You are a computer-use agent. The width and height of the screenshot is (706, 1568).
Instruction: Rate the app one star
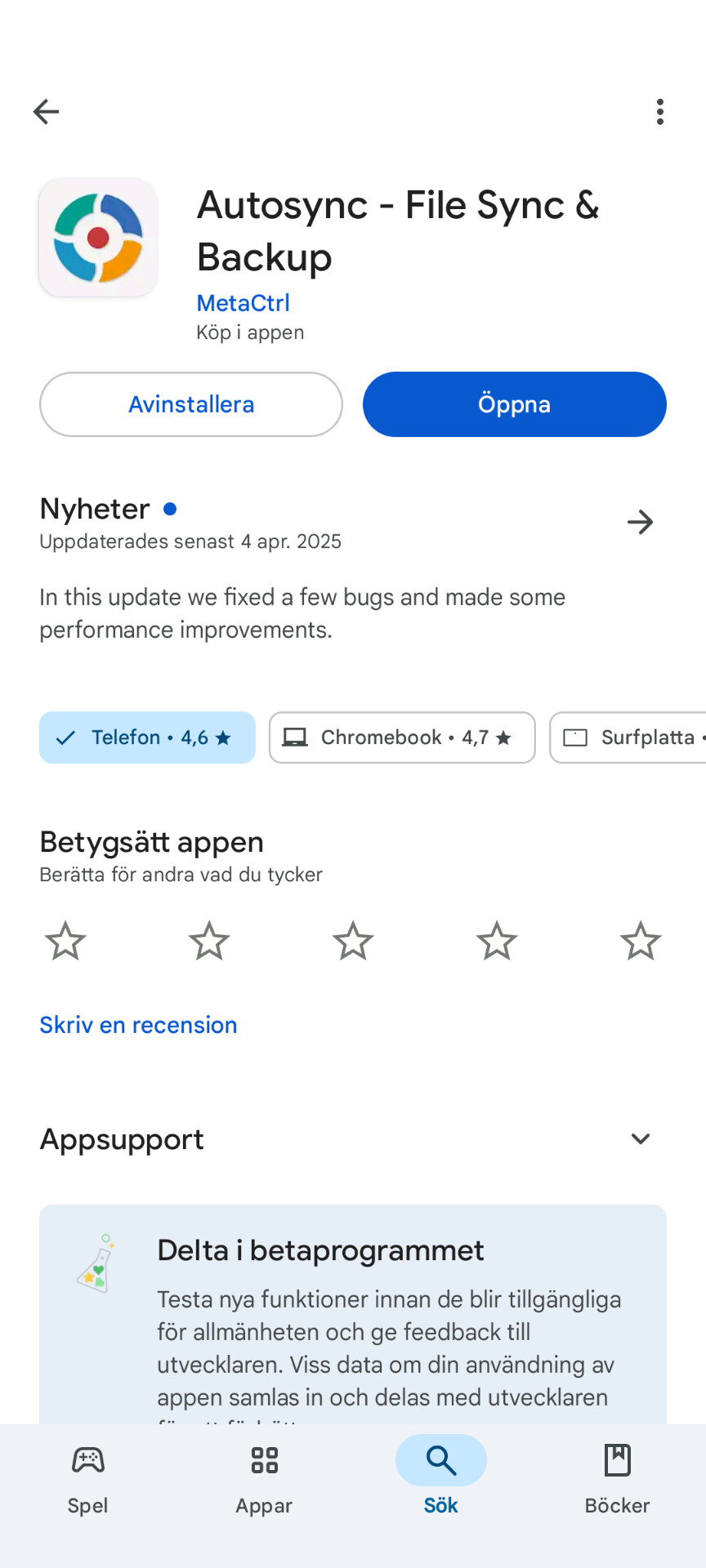point(65,941)
